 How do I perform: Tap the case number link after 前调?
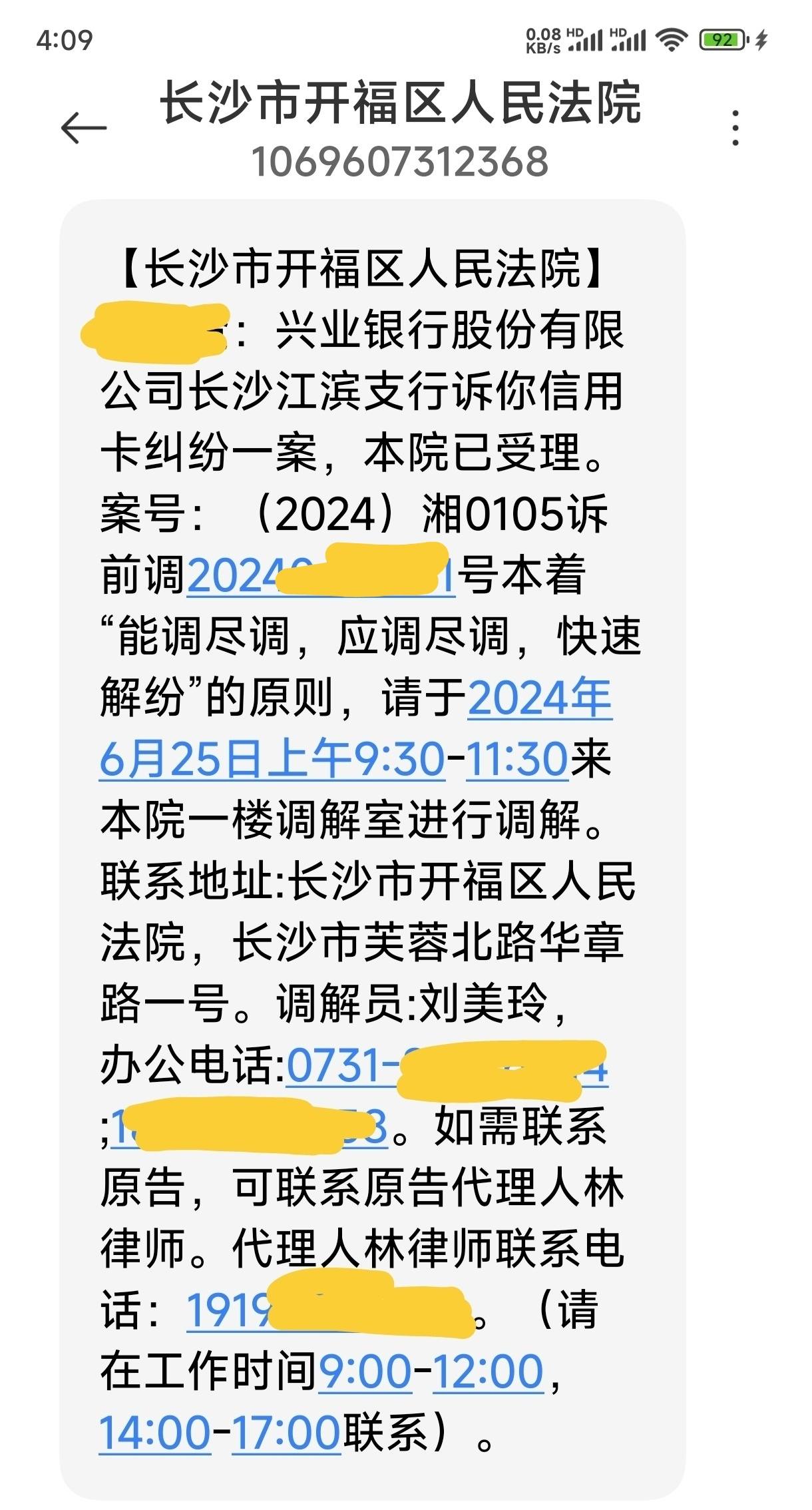321,575
